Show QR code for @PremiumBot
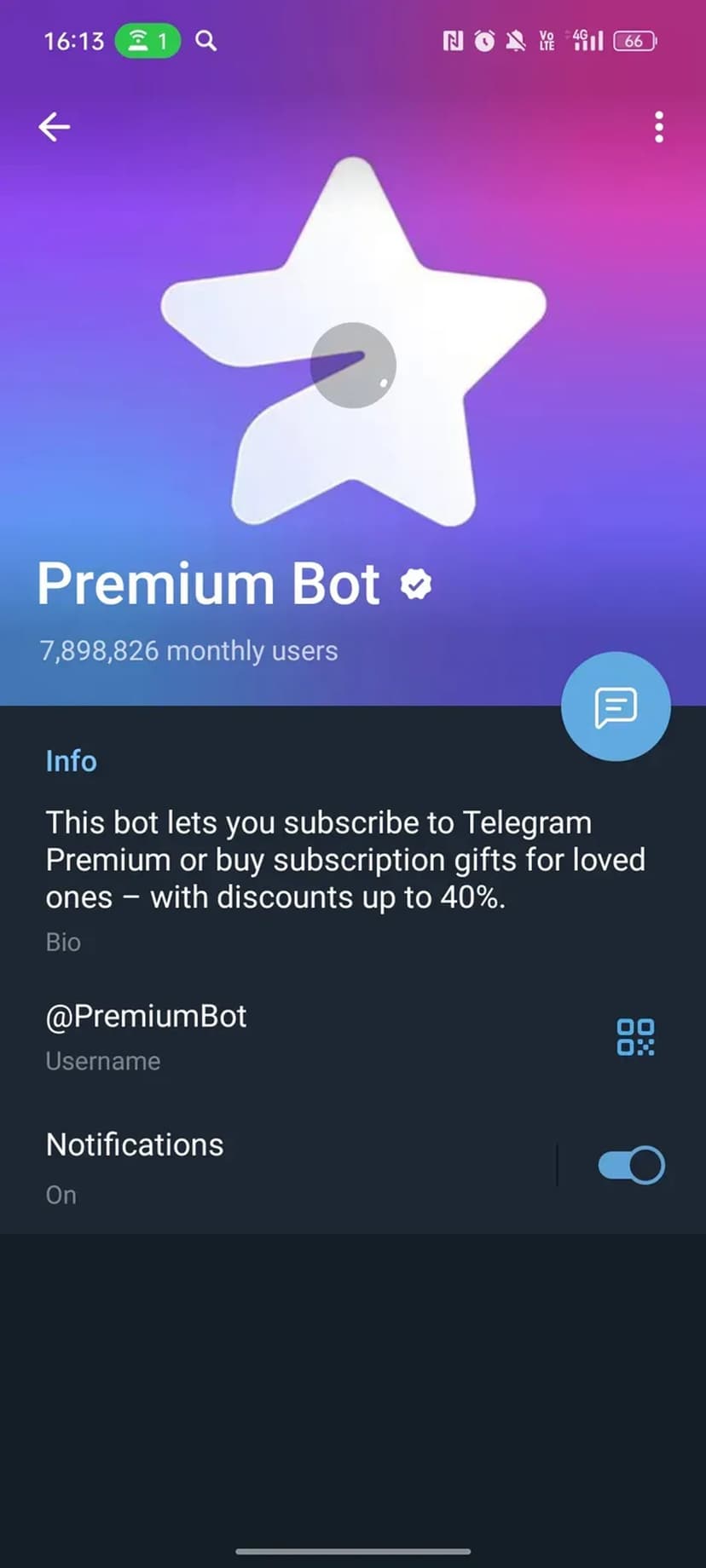Viewport: 706px width, 1568px height. [635, 1037]
